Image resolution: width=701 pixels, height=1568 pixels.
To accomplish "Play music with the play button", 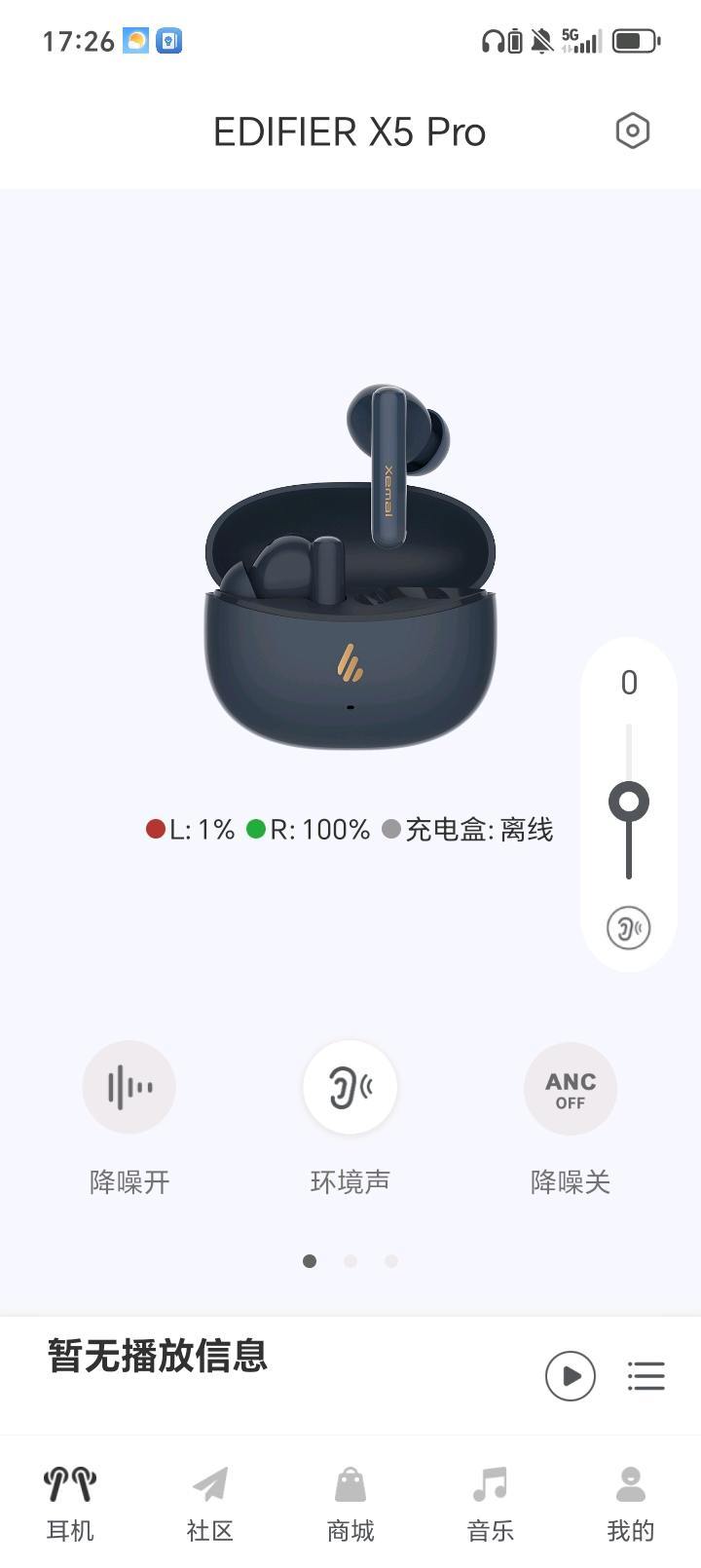I will click(x=571, y=1375).
